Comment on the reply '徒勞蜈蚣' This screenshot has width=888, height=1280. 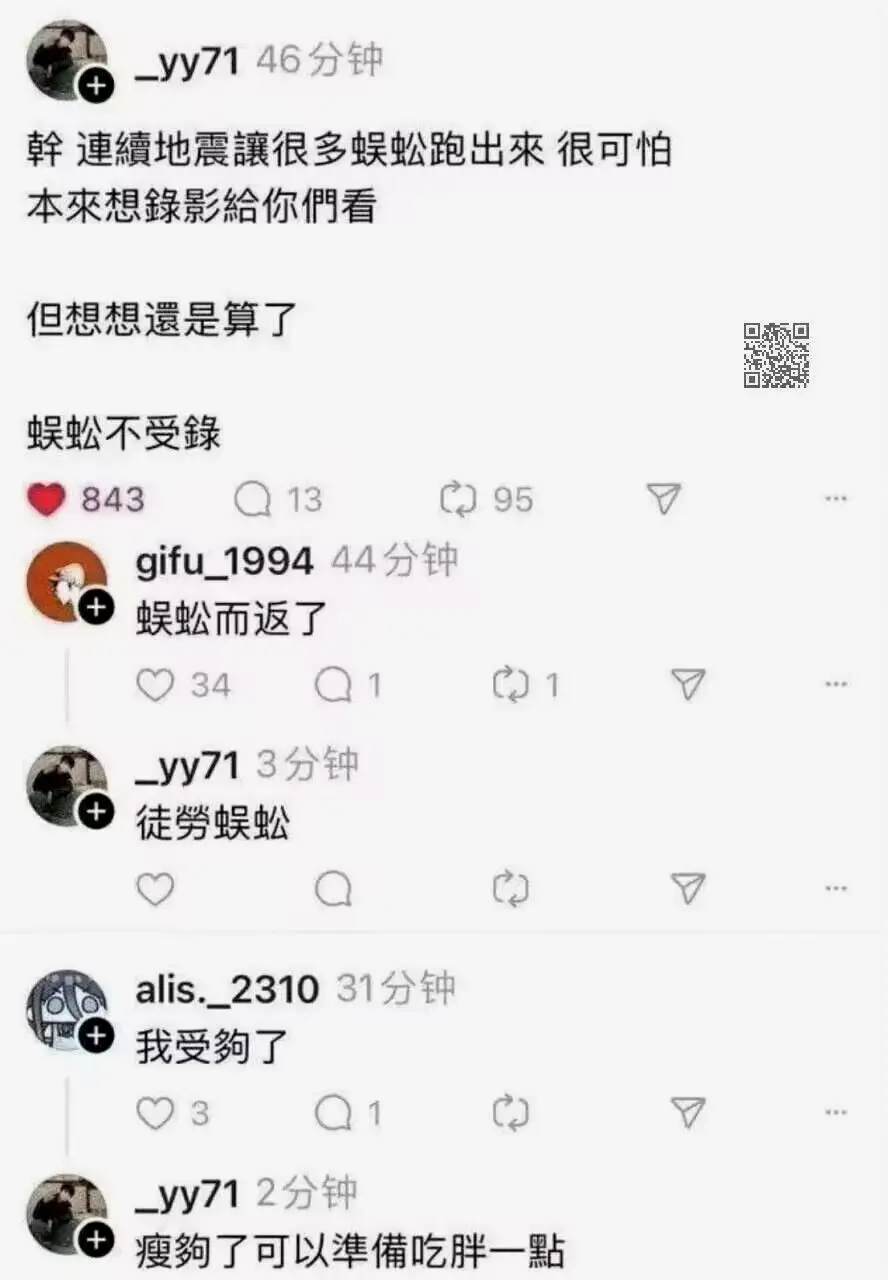click(334, 888)
